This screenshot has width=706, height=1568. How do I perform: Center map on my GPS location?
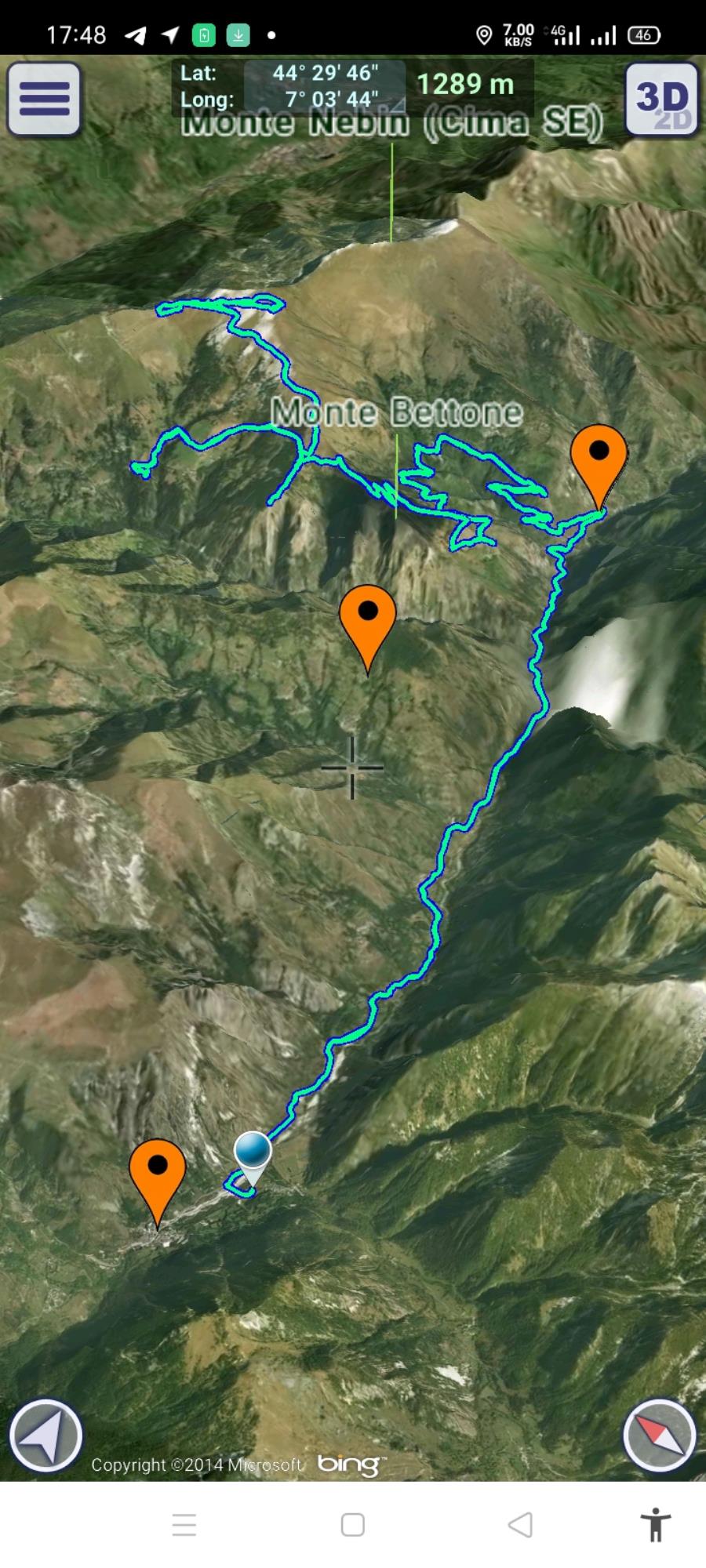(x=45, y=1436)
